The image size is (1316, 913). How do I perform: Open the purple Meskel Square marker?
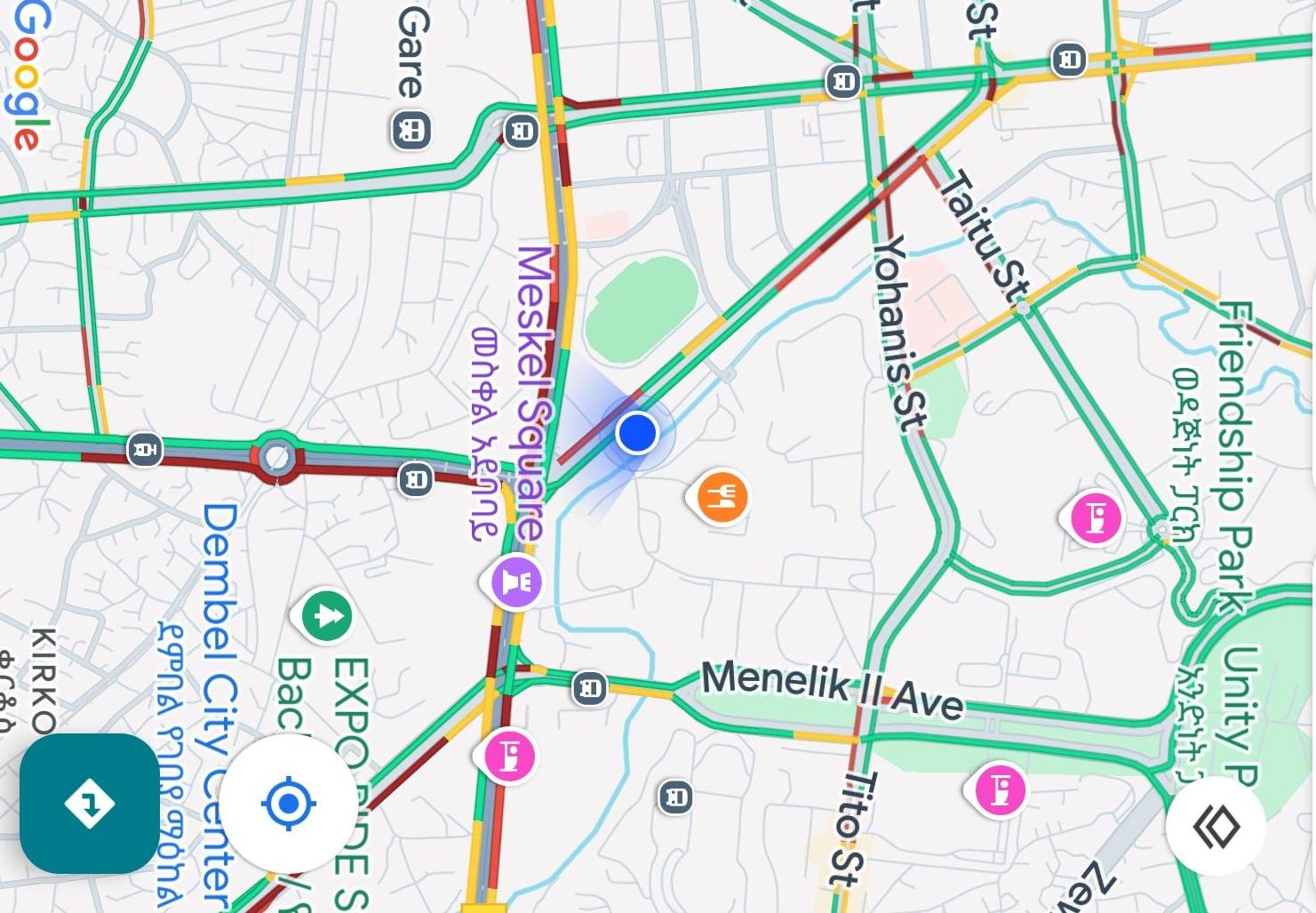(516, 581)
